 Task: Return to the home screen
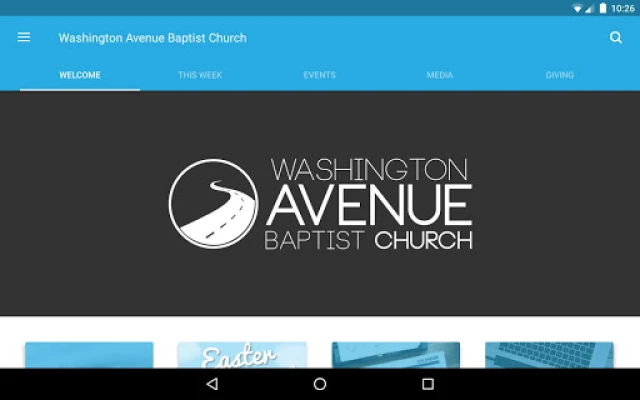[x=320, y=384]
